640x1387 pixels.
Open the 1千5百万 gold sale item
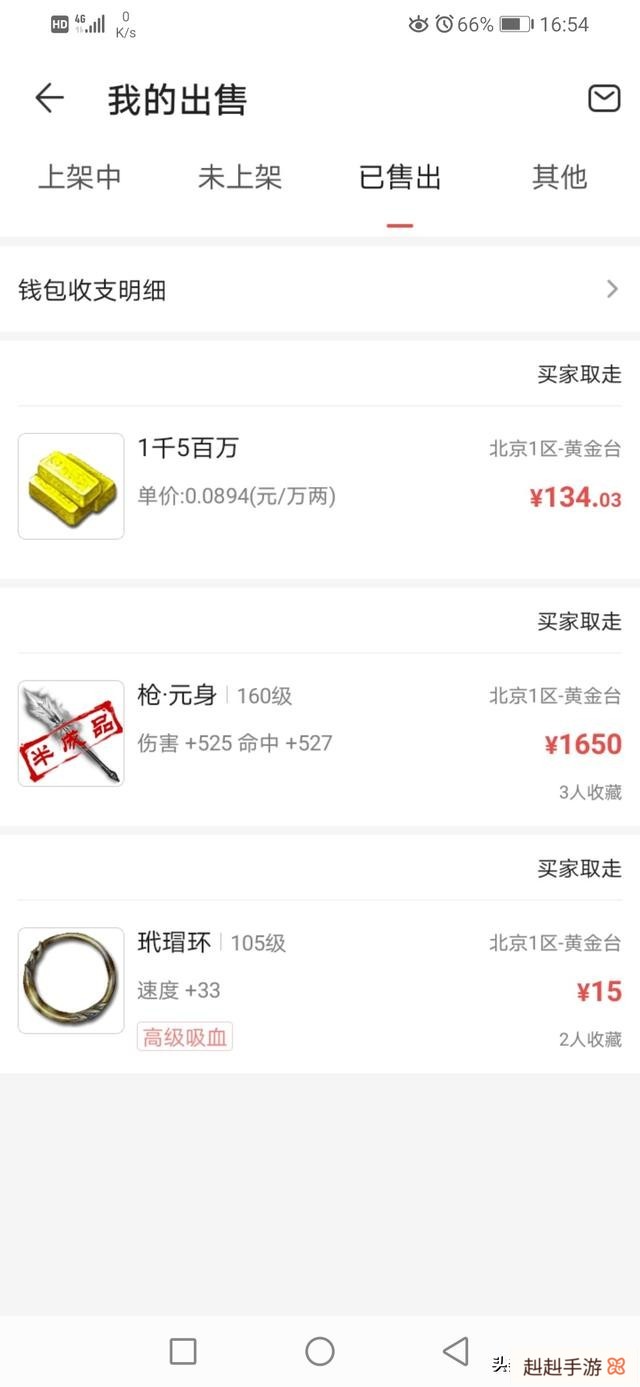pyautogui.click(x=320, y=486)
